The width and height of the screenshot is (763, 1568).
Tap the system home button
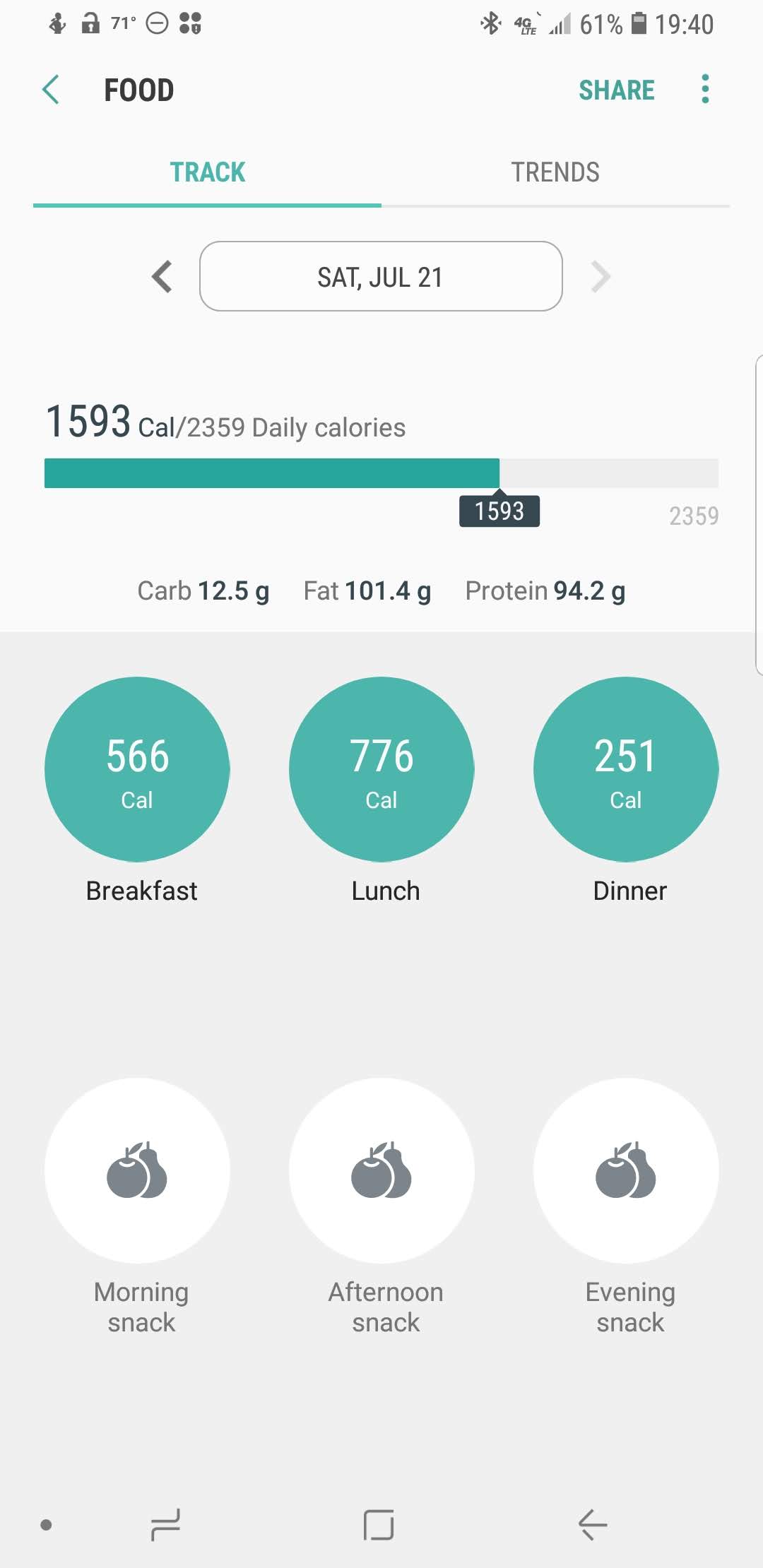pos(379,1524)
